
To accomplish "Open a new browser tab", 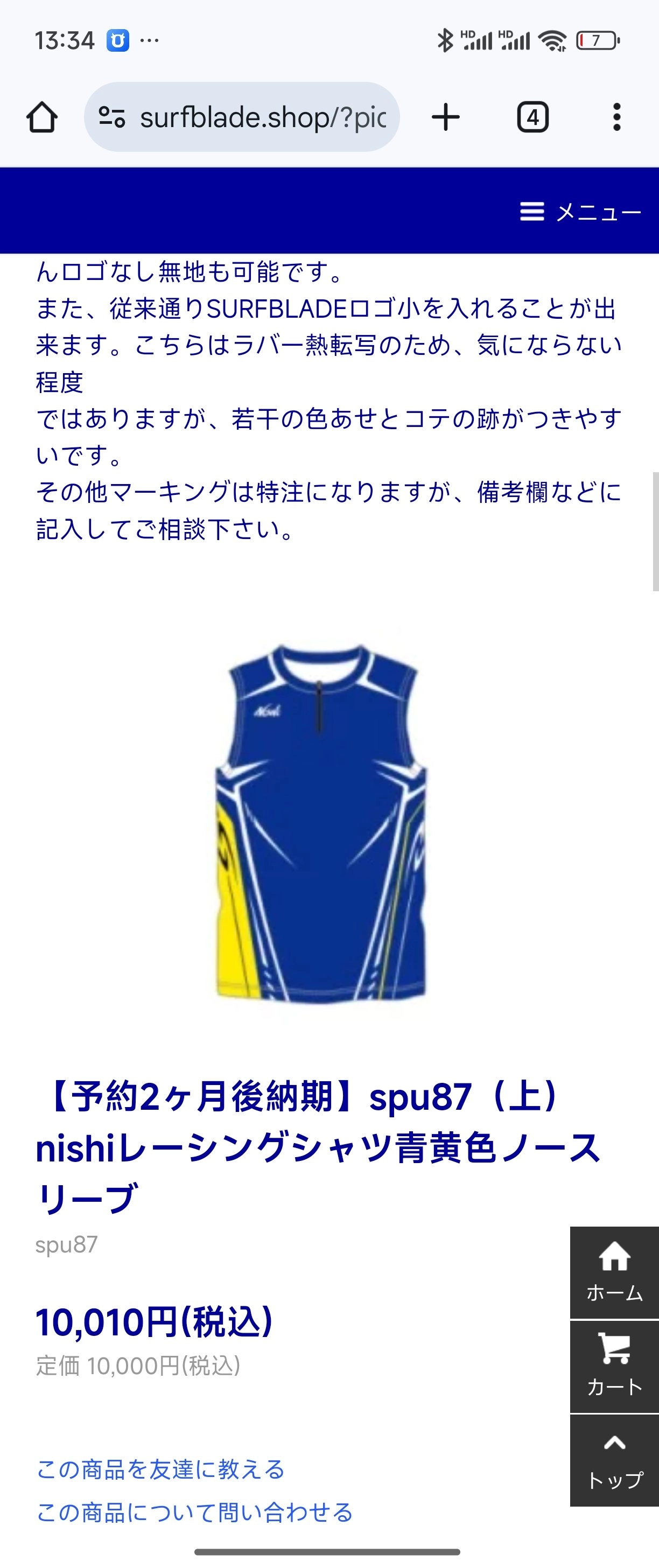I will [445, 117].
